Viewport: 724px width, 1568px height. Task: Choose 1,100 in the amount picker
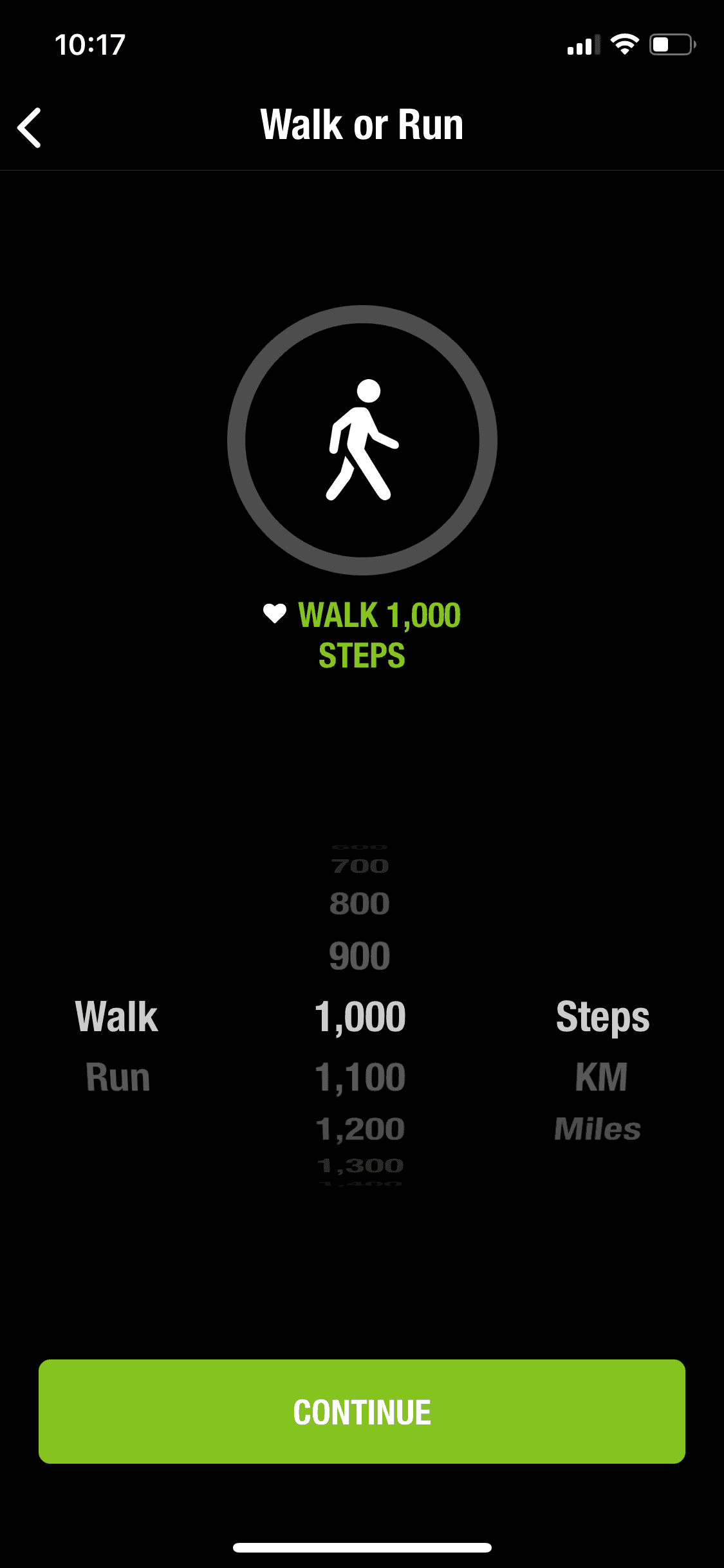click(360, 1078)
